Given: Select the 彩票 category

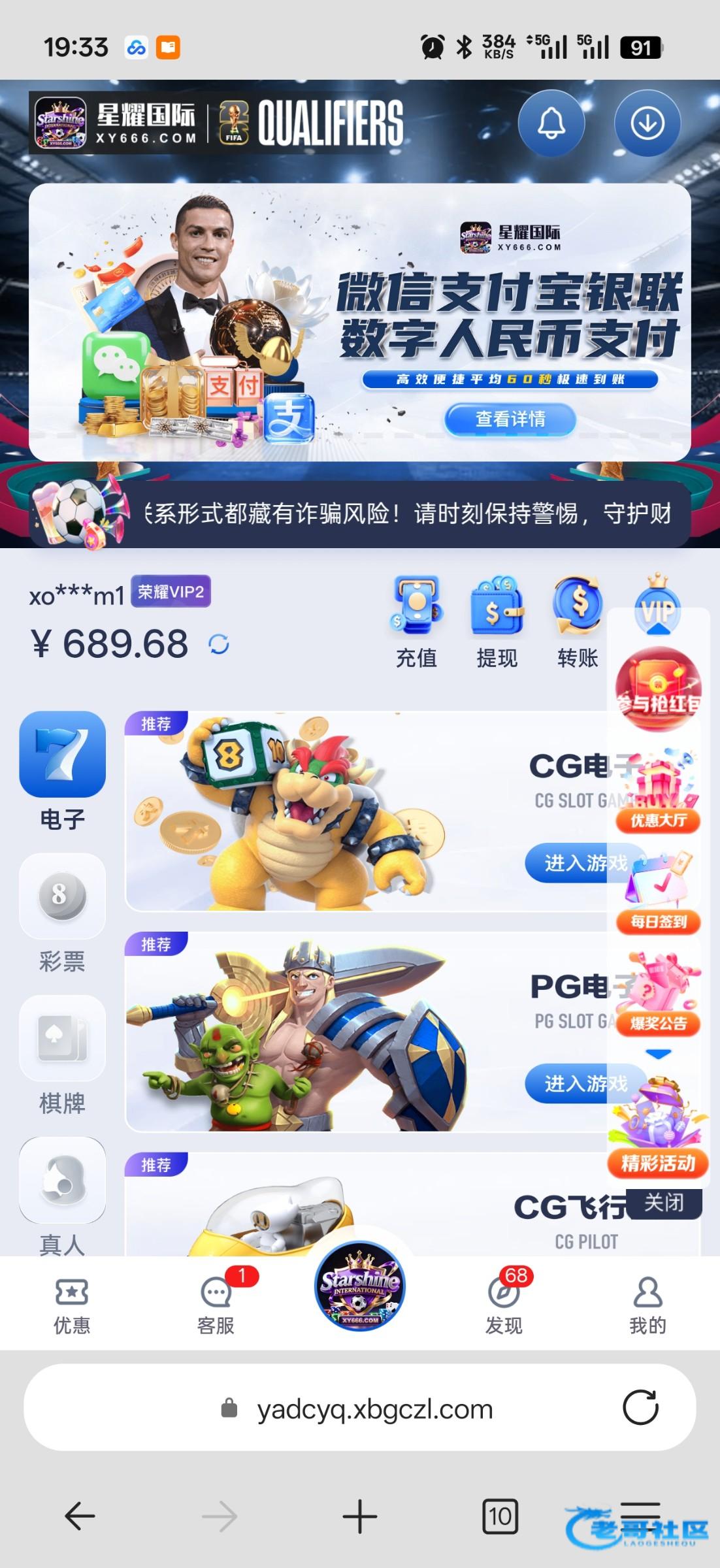Looking at the screenshot, I should (62, 913).
